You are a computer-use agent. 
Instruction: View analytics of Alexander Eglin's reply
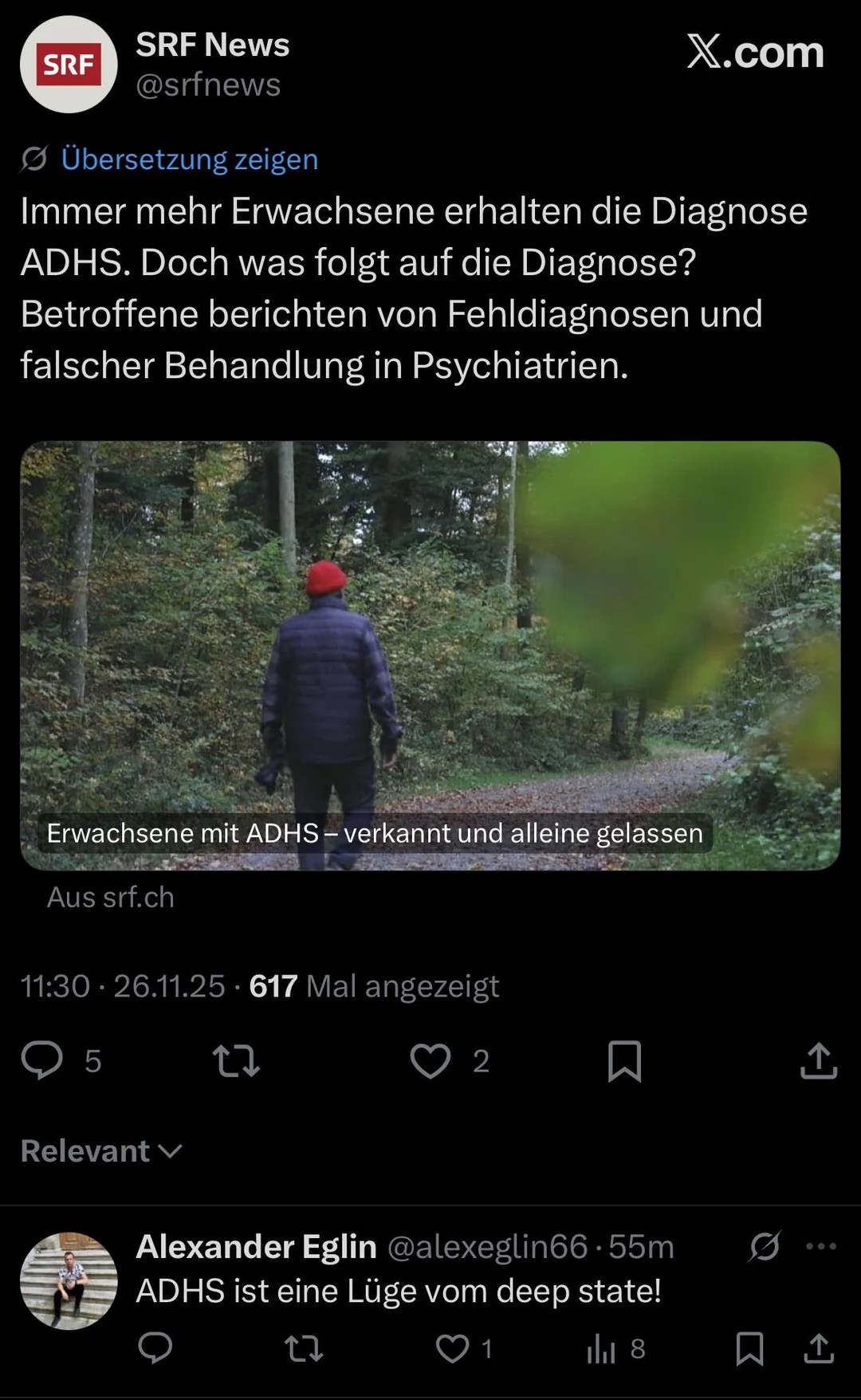602,1348
